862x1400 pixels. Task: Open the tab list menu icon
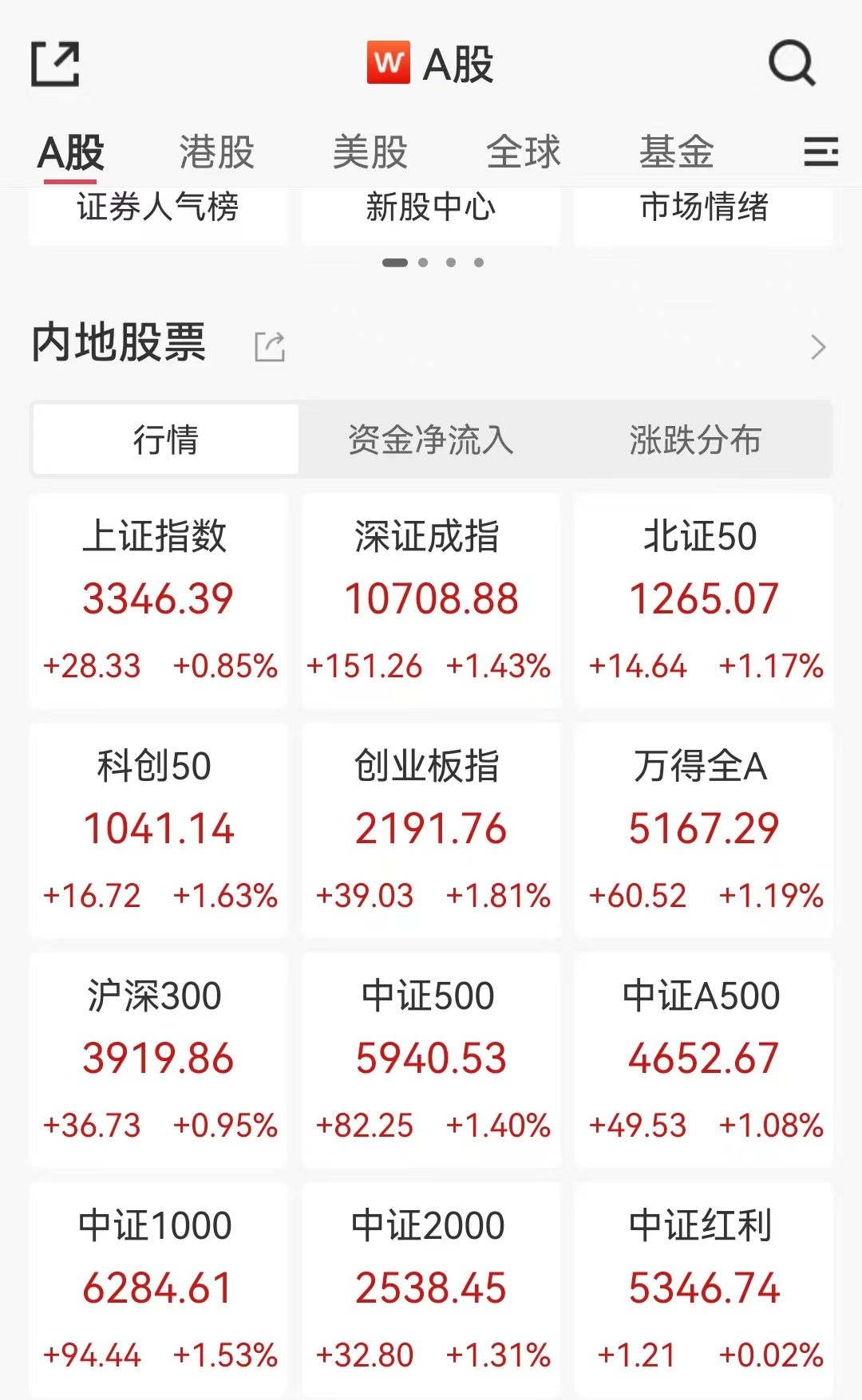click(x=820, y=152)
